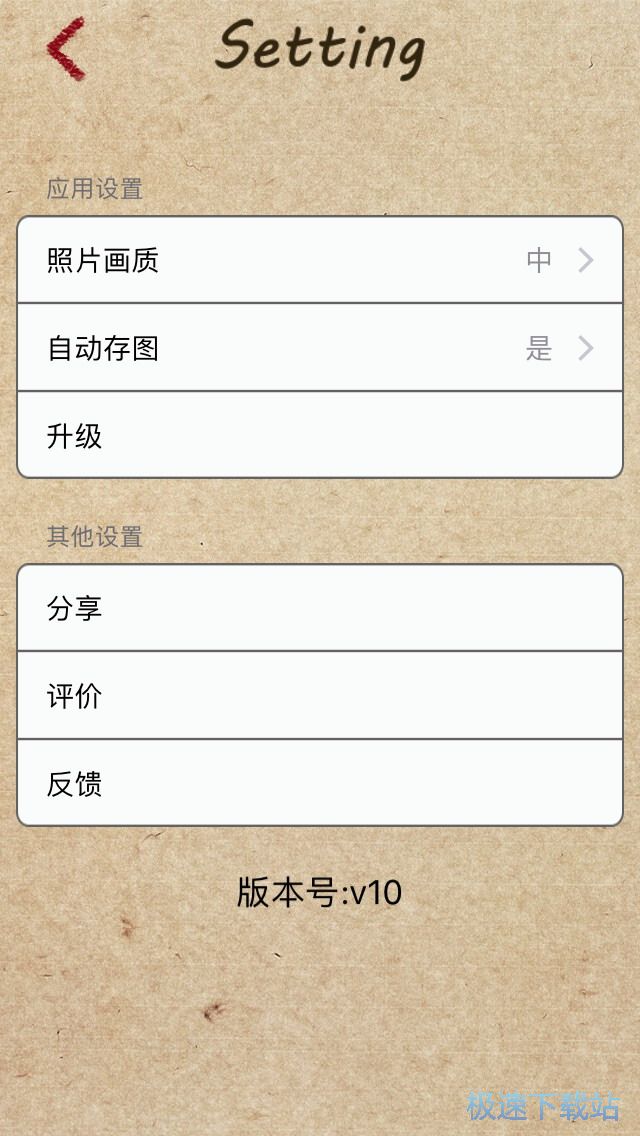Go back using the red arrow
This screenshot has width=640, height=1136.
(x=66, y=48)
